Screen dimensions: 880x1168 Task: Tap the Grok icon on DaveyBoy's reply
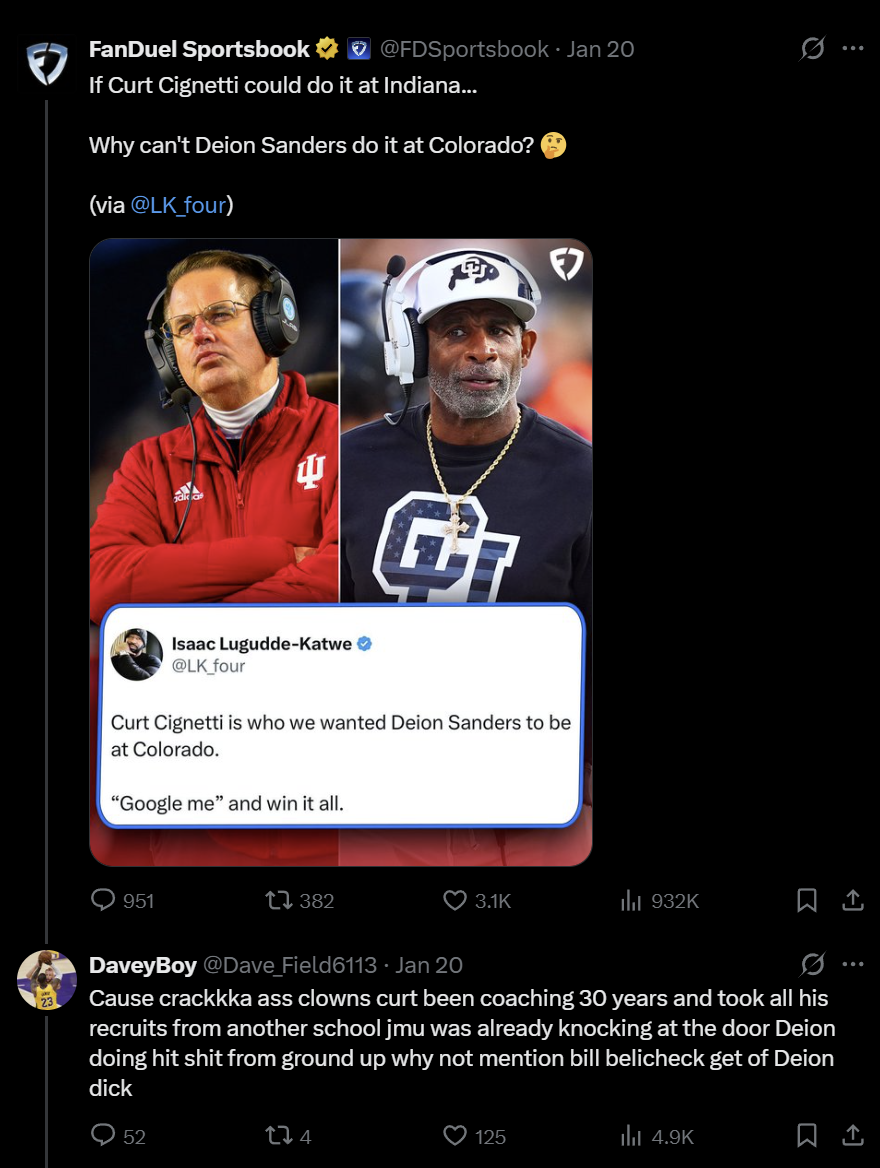(x=812, y=964)
